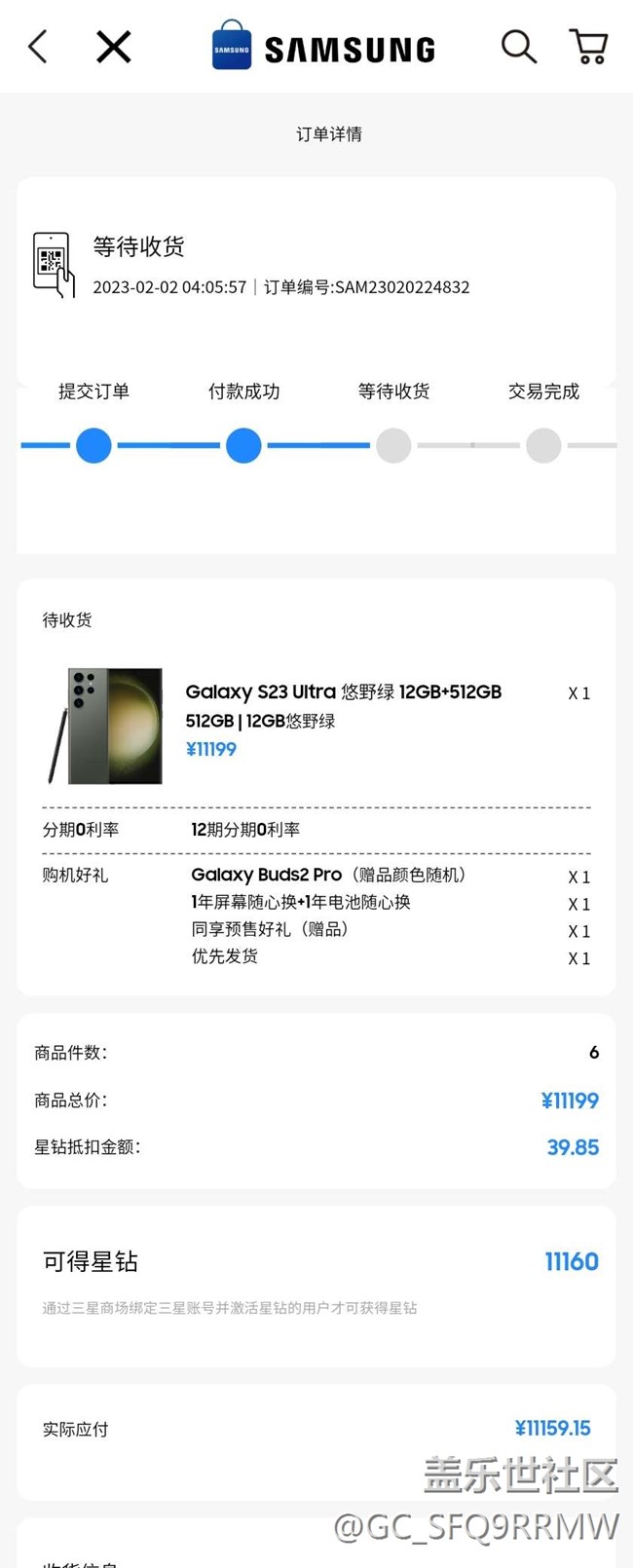Close the order details page
633x1568 pixels.
point(114,47)
